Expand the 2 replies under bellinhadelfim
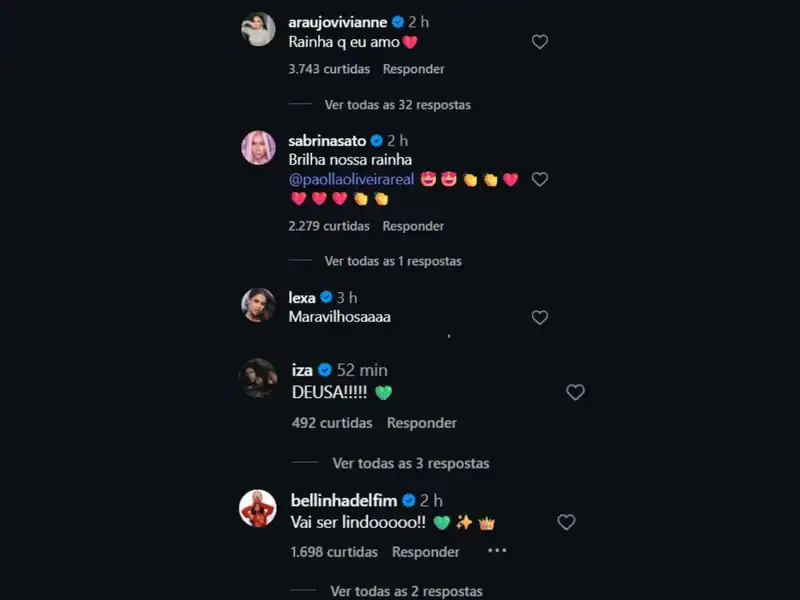 406,591
